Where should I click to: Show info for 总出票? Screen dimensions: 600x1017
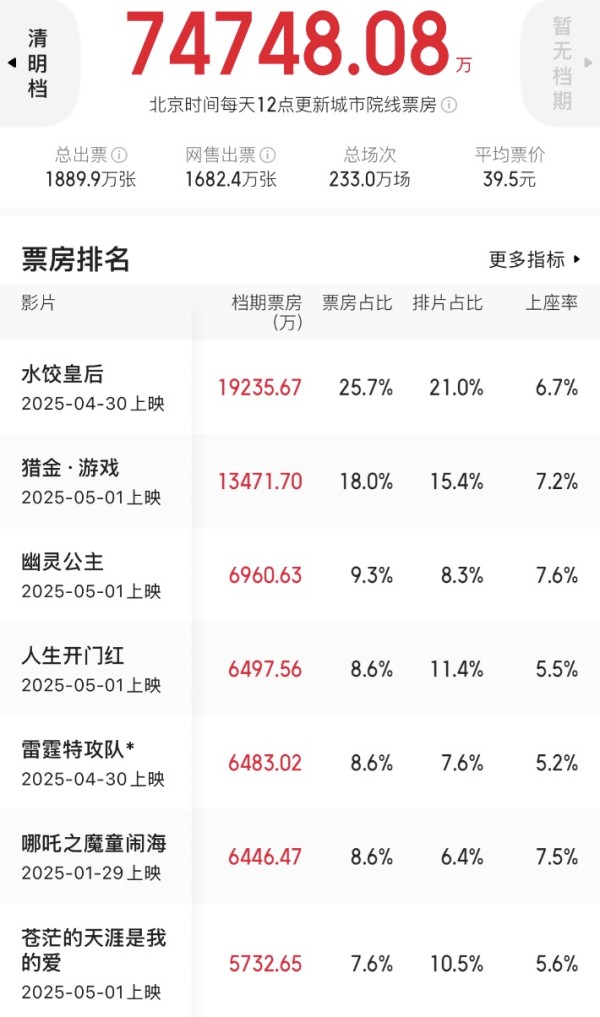click(x=119, y=155)
